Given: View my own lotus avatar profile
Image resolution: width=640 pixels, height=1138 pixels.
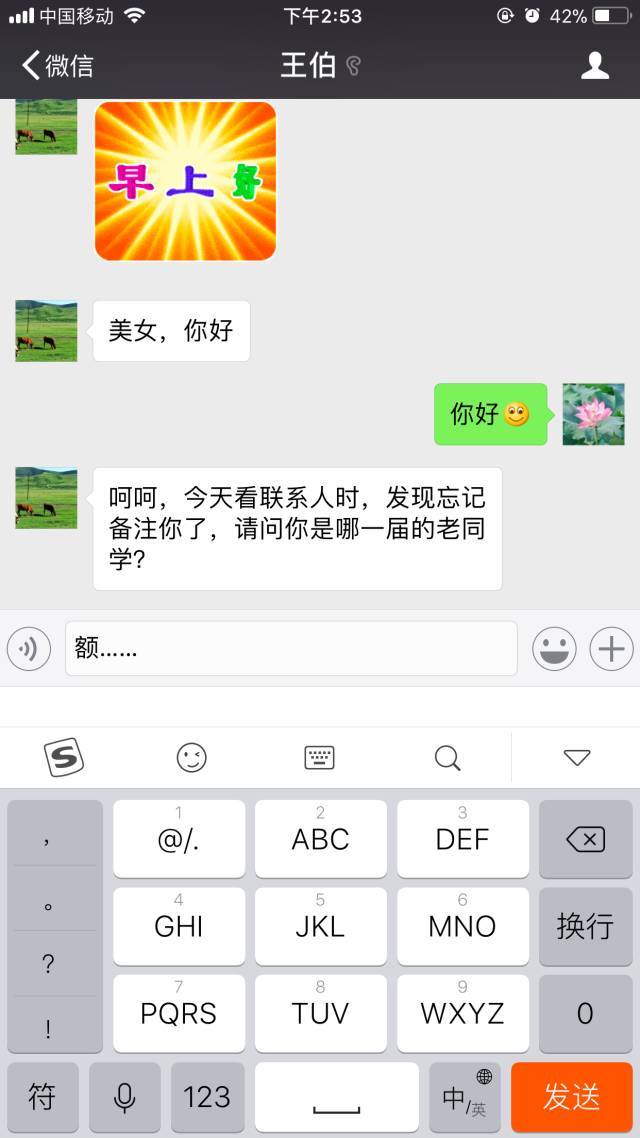Looking at the screenshot, I should click(593, 414).
